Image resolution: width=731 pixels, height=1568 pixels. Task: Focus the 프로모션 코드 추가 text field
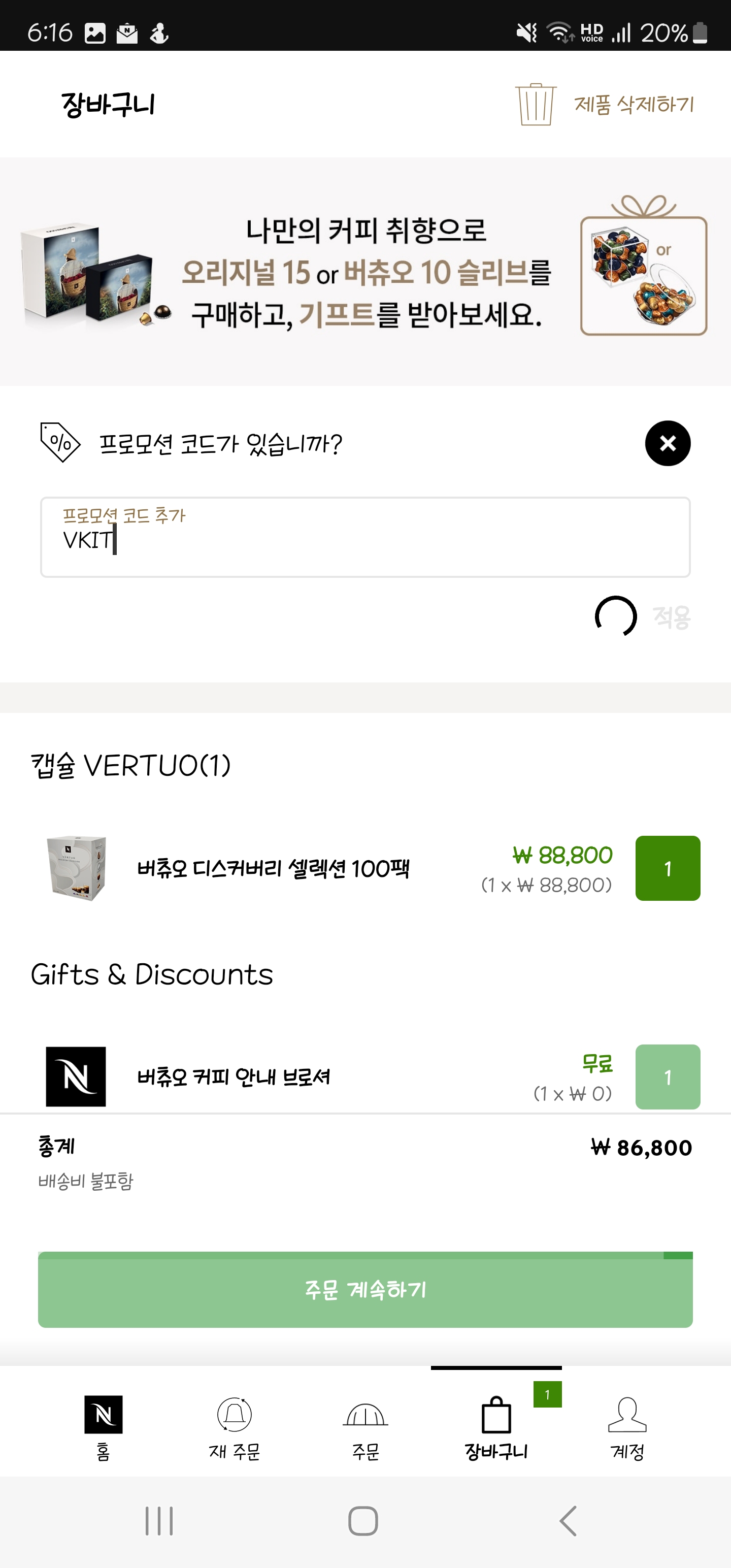point(365,537)
